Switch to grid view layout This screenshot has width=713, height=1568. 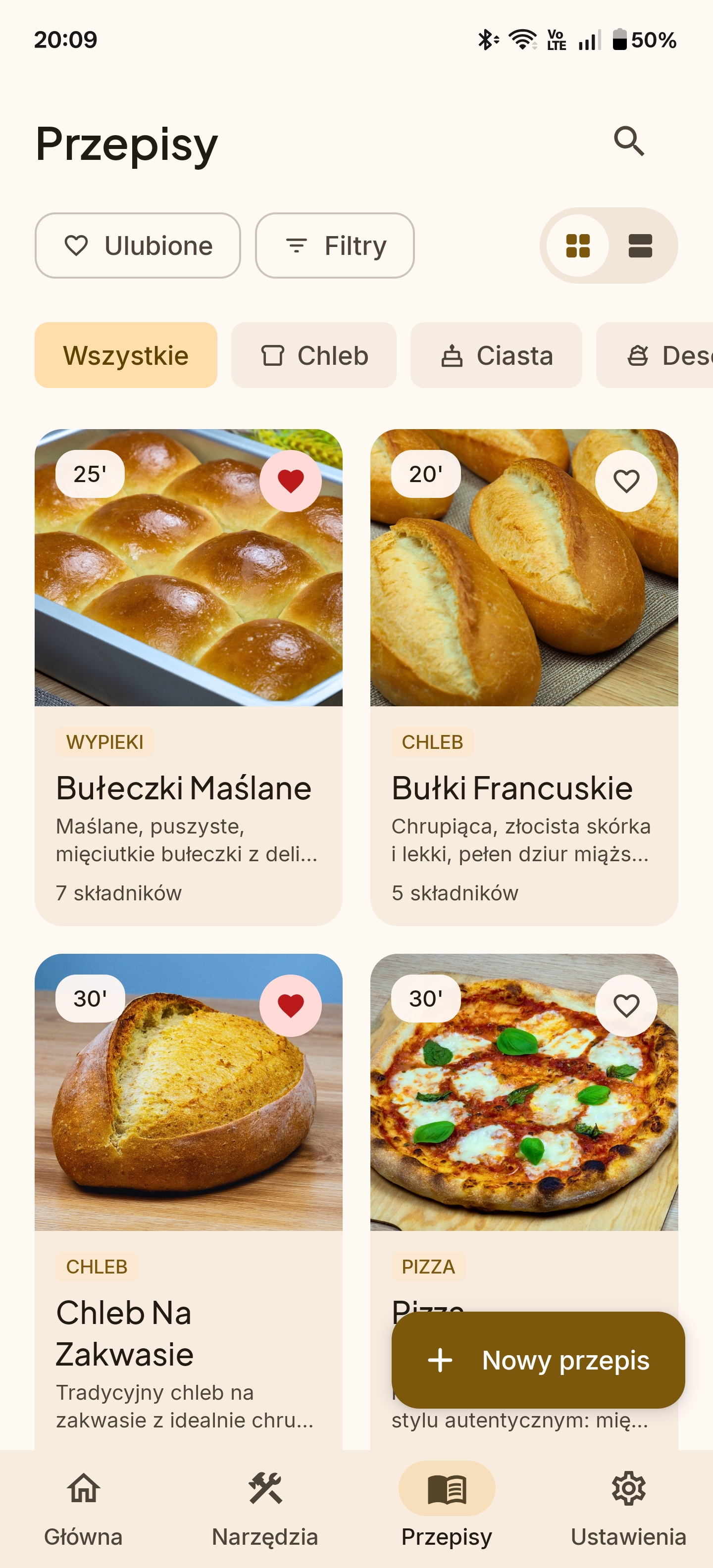[x=577, y=245]
